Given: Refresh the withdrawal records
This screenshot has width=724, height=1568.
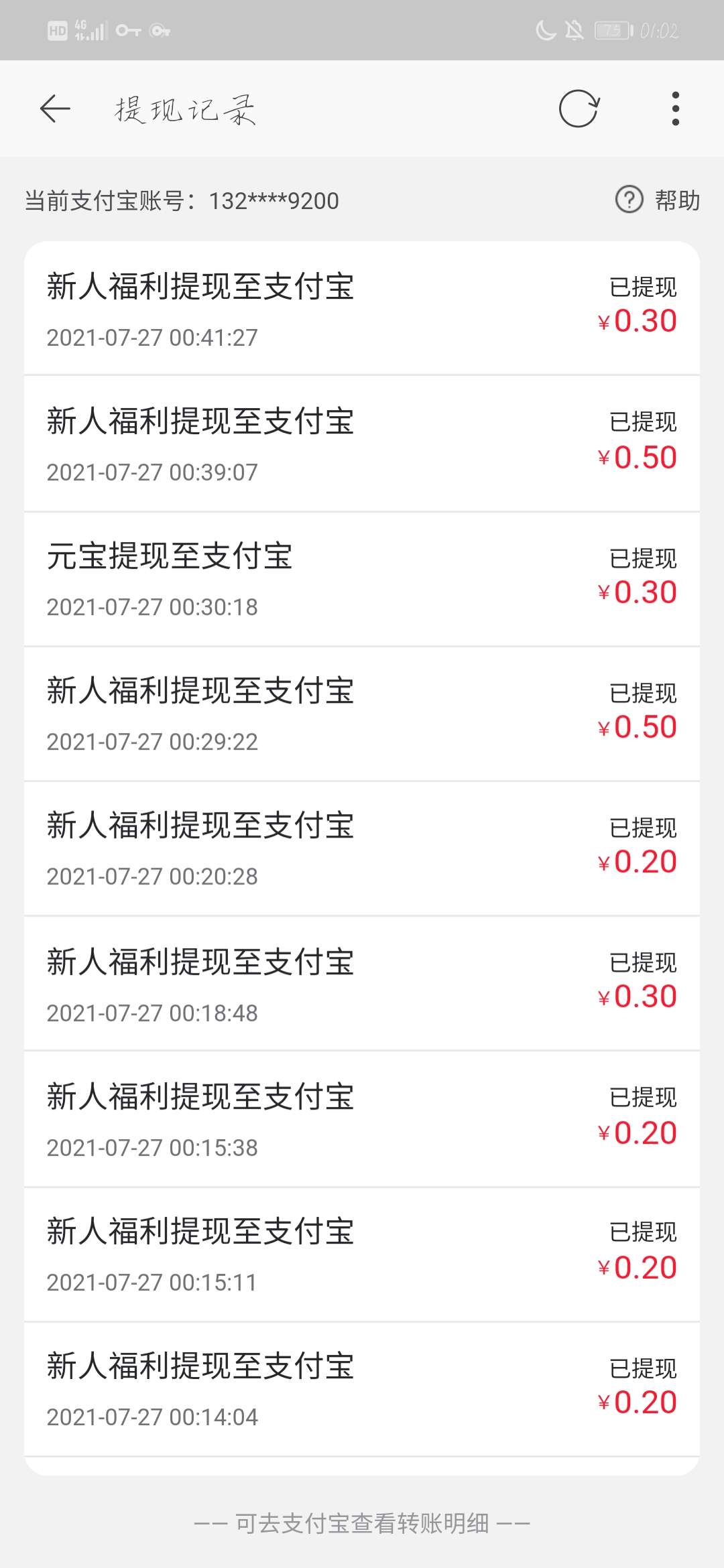Looking at the screenshot, I should 579,109.
